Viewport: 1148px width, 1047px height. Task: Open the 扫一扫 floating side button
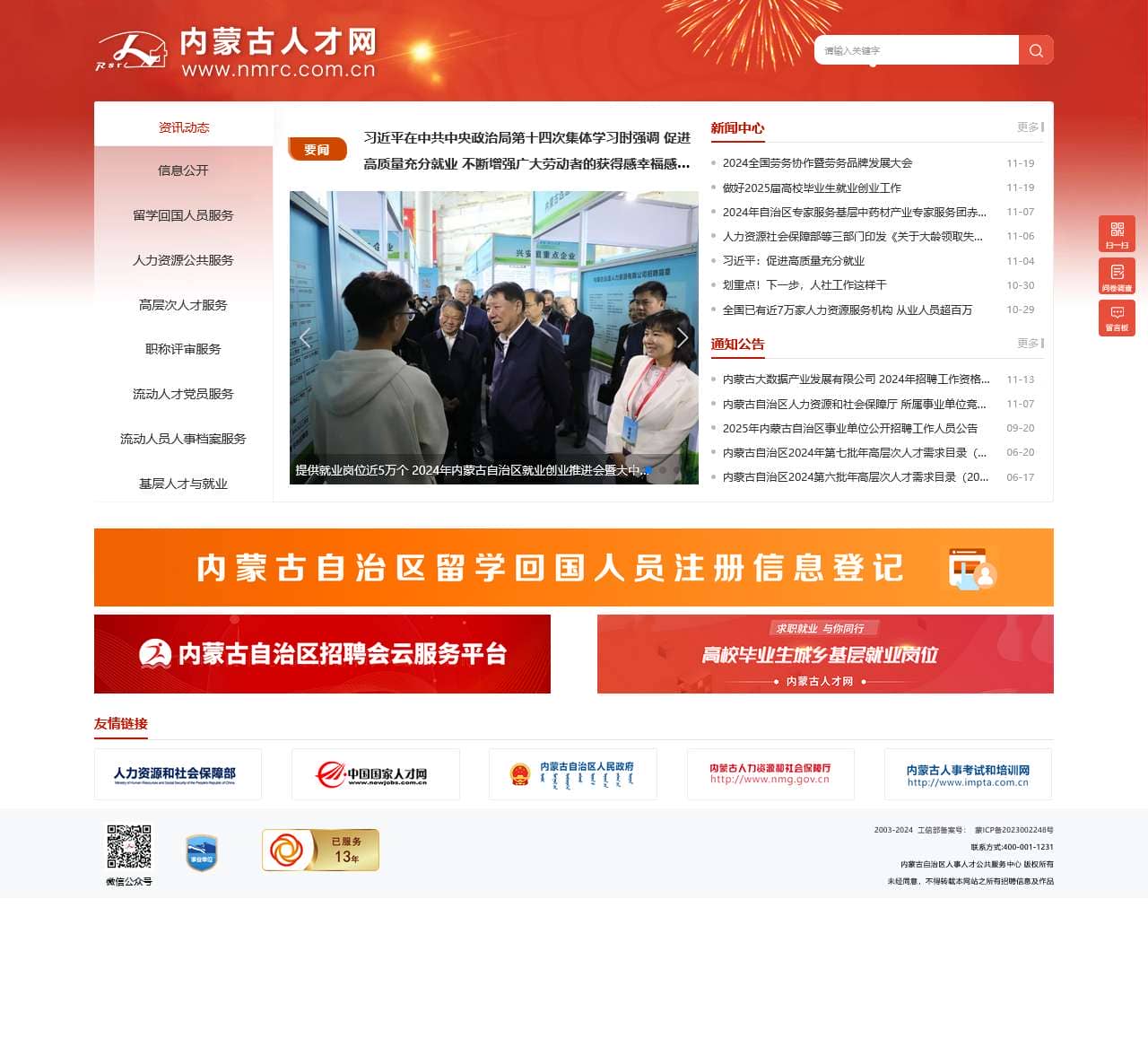tap(1117, 234)
